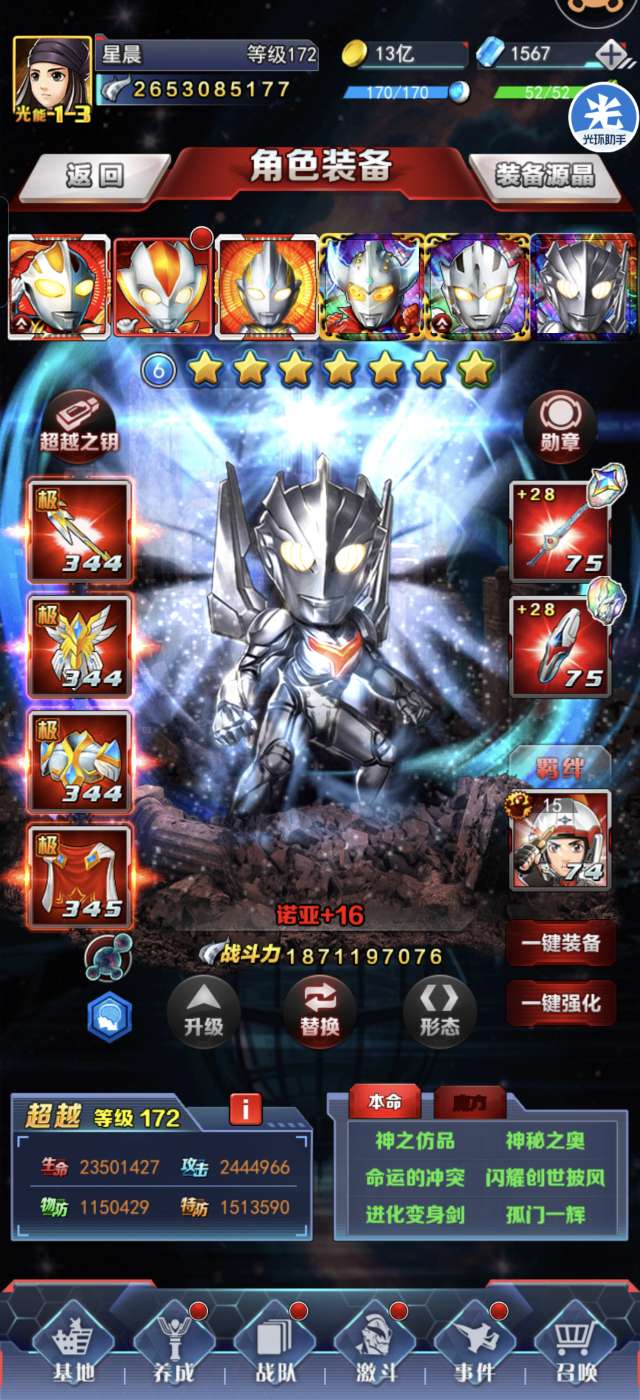Open the 羁绊 bond character card
This screenshot has height=1400, width=640.
coord(560,840)
